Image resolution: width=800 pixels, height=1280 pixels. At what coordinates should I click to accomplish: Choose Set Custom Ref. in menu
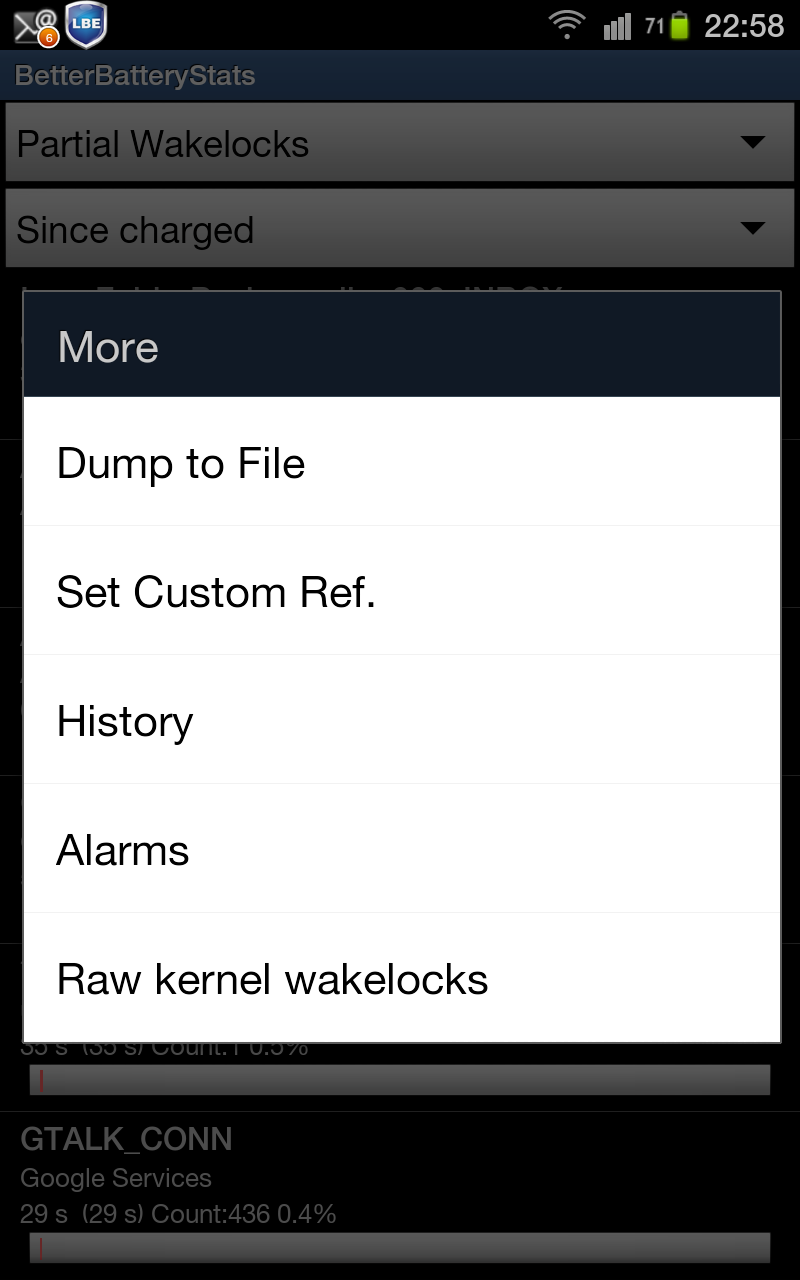click(401, 591)
